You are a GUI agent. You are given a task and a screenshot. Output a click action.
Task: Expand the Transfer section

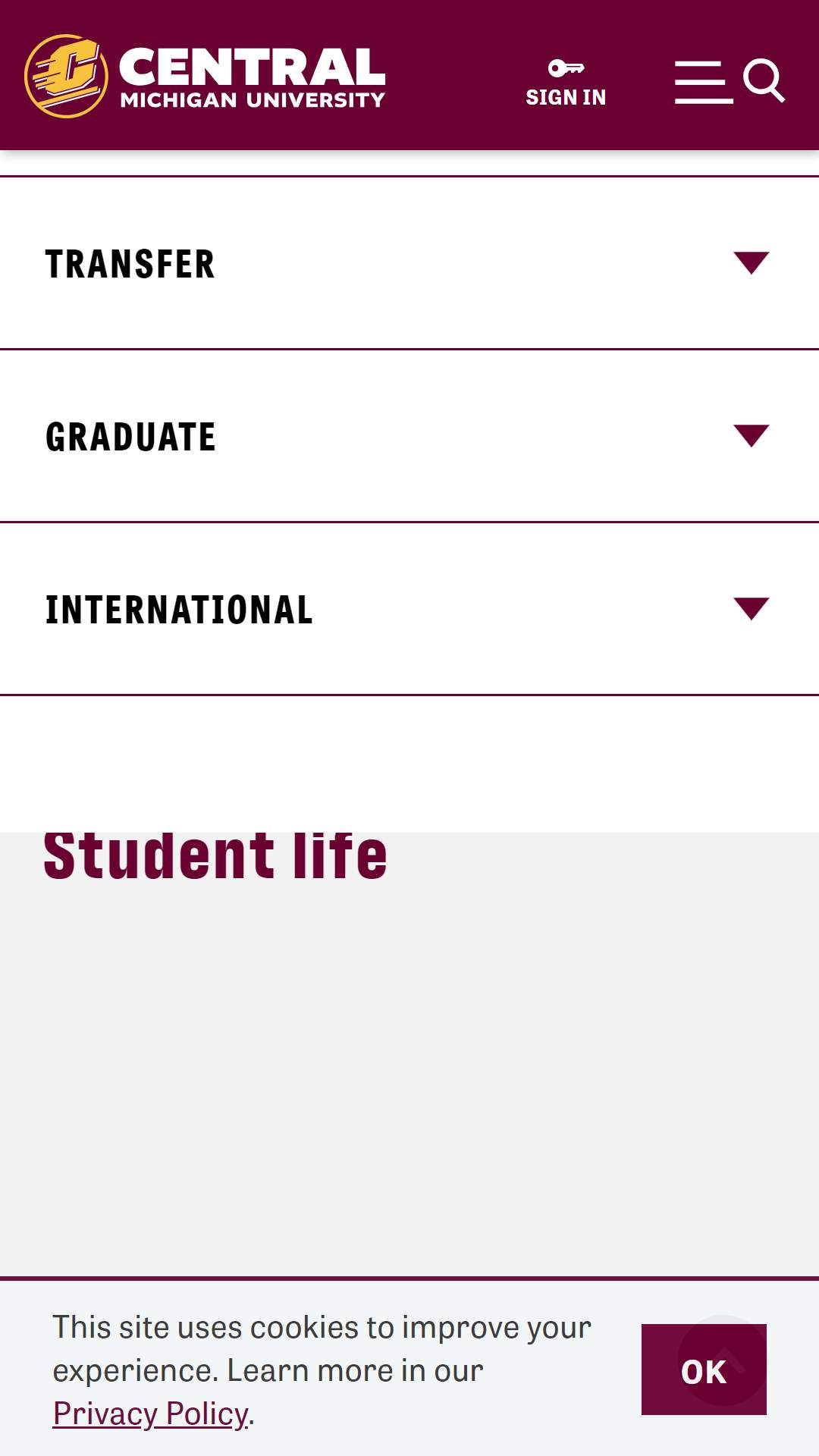point(409,263)
